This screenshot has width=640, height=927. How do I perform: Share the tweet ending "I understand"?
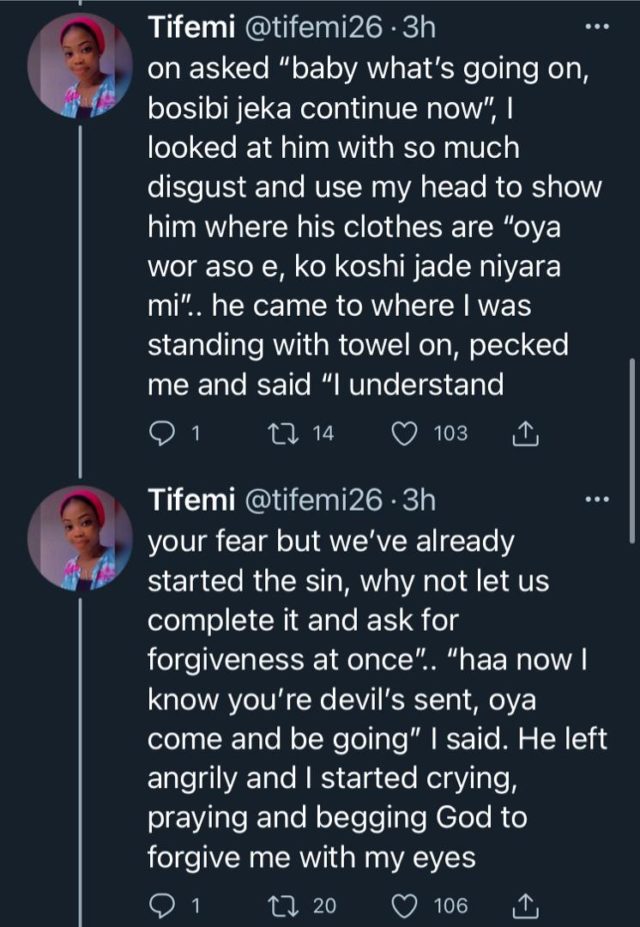click(524, 433)
